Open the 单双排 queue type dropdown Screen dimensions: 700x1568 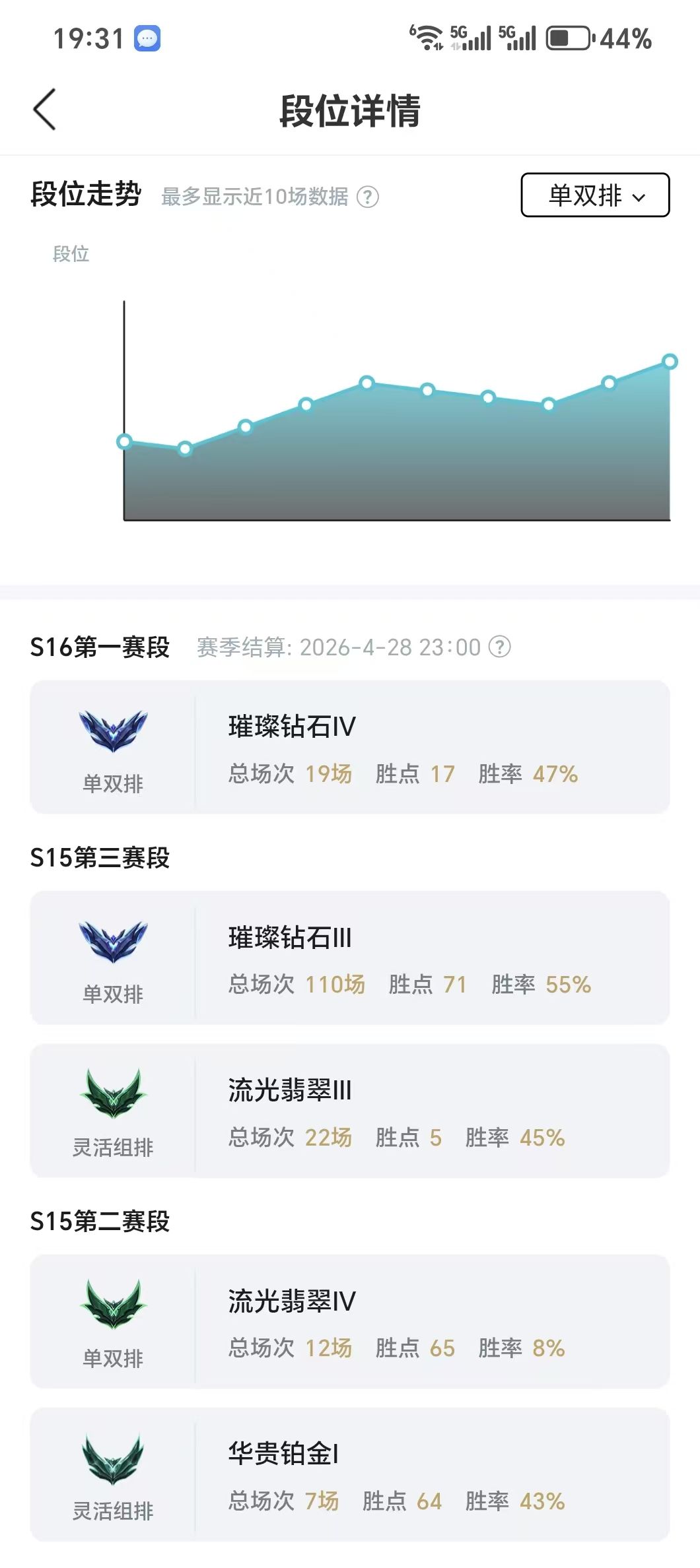point(595,195)
